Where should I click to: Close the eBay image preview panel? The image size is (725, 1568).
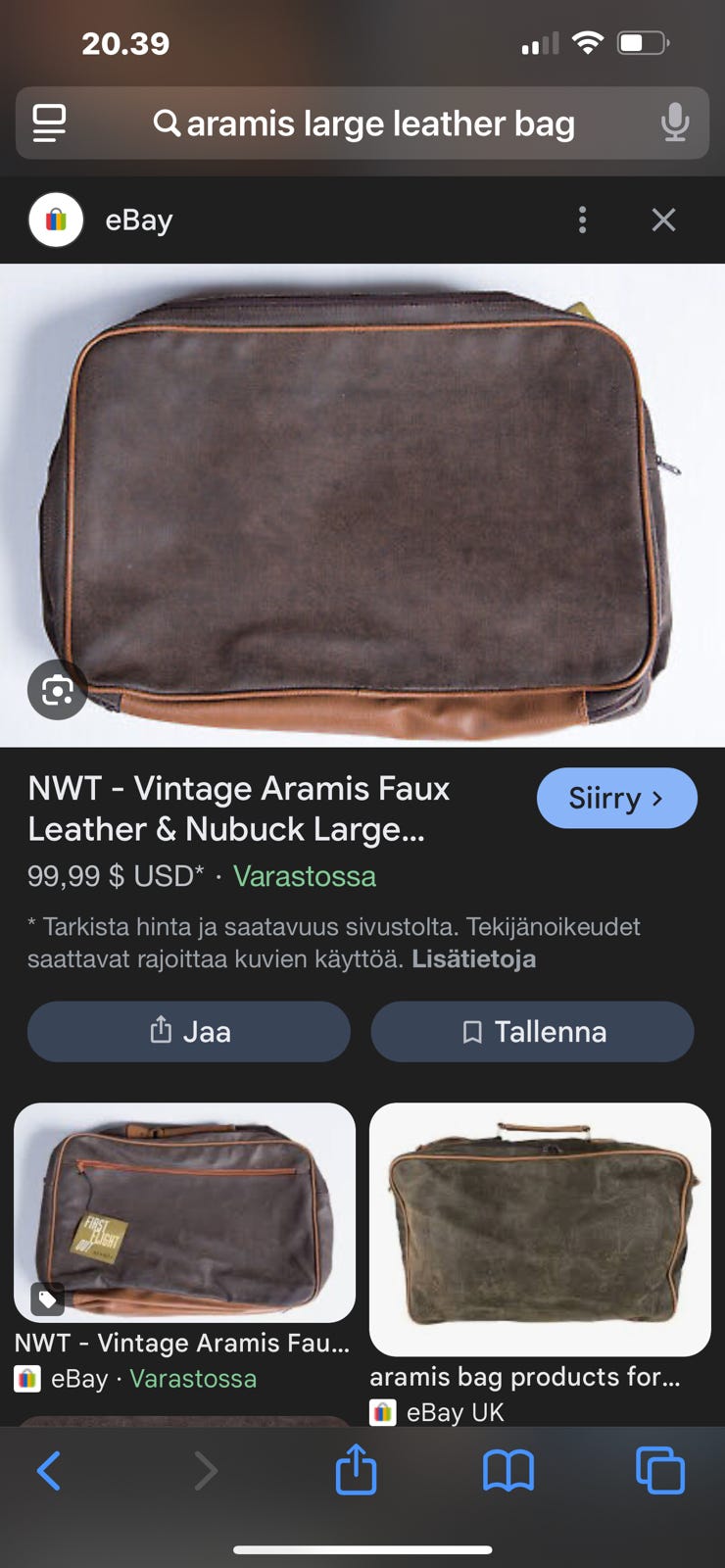point(663,220)
